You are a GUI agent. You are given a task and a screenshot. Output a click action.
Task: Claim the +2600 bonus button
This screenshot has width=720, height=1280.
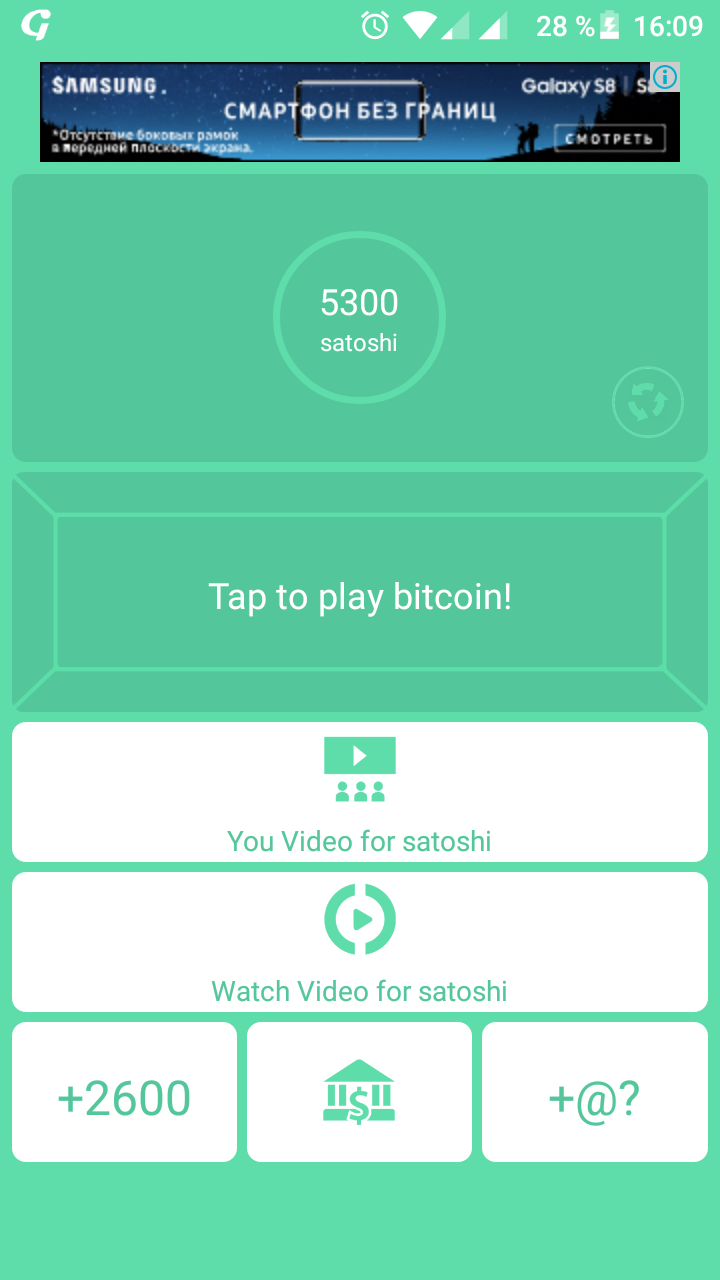[x=124, y=1092]
